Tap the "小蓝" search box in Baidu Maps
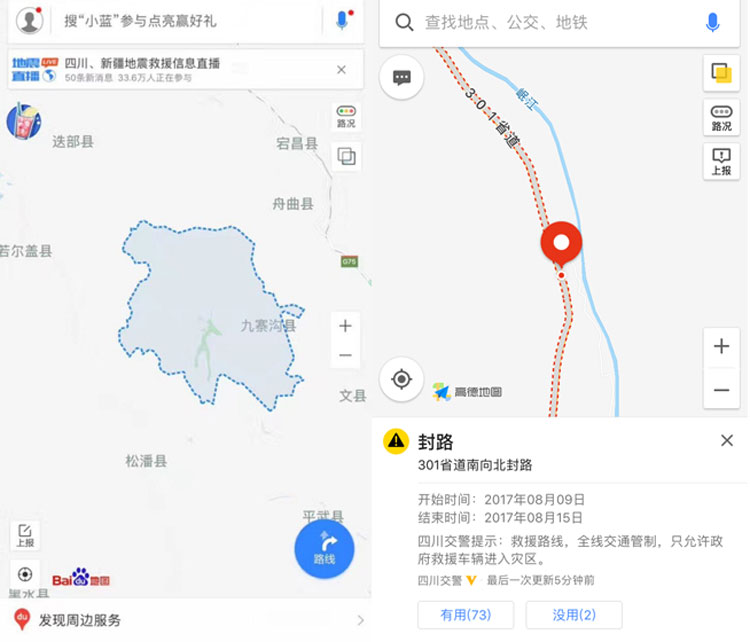Screen dimensions: 750x642 [x=180, y=20]
